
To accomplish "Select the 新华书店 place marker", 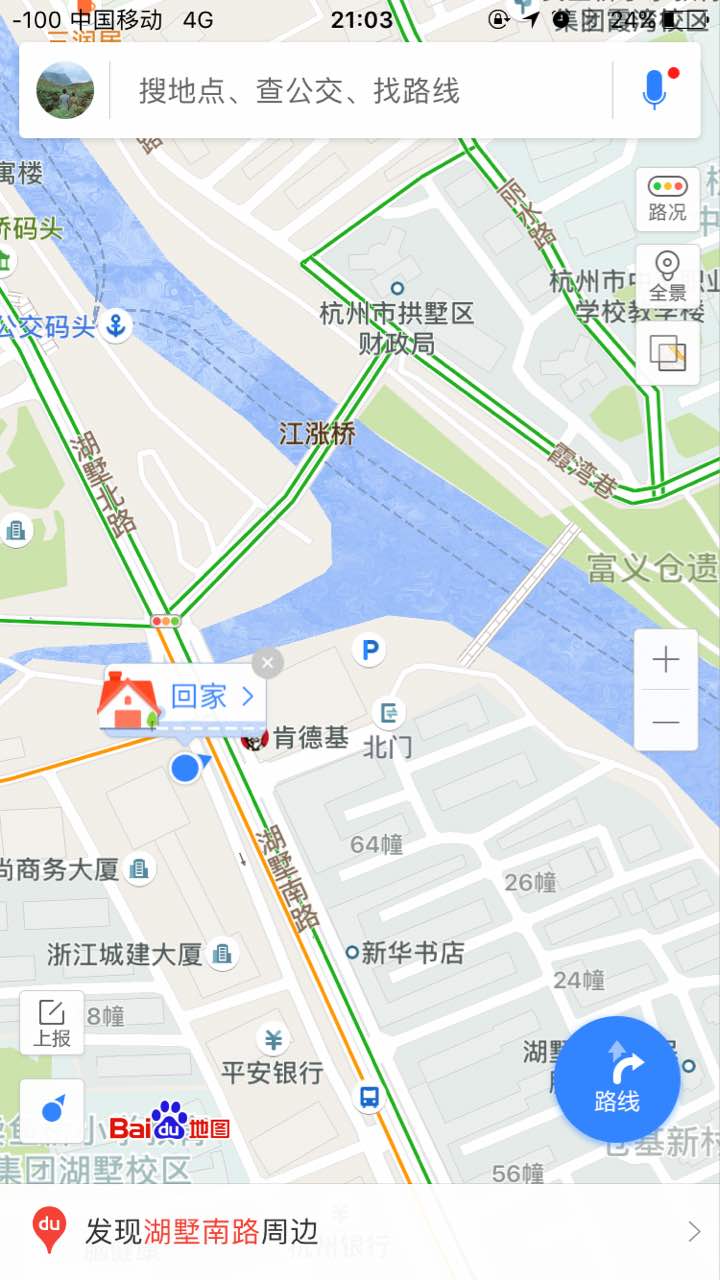I will [x=352, y=953].
